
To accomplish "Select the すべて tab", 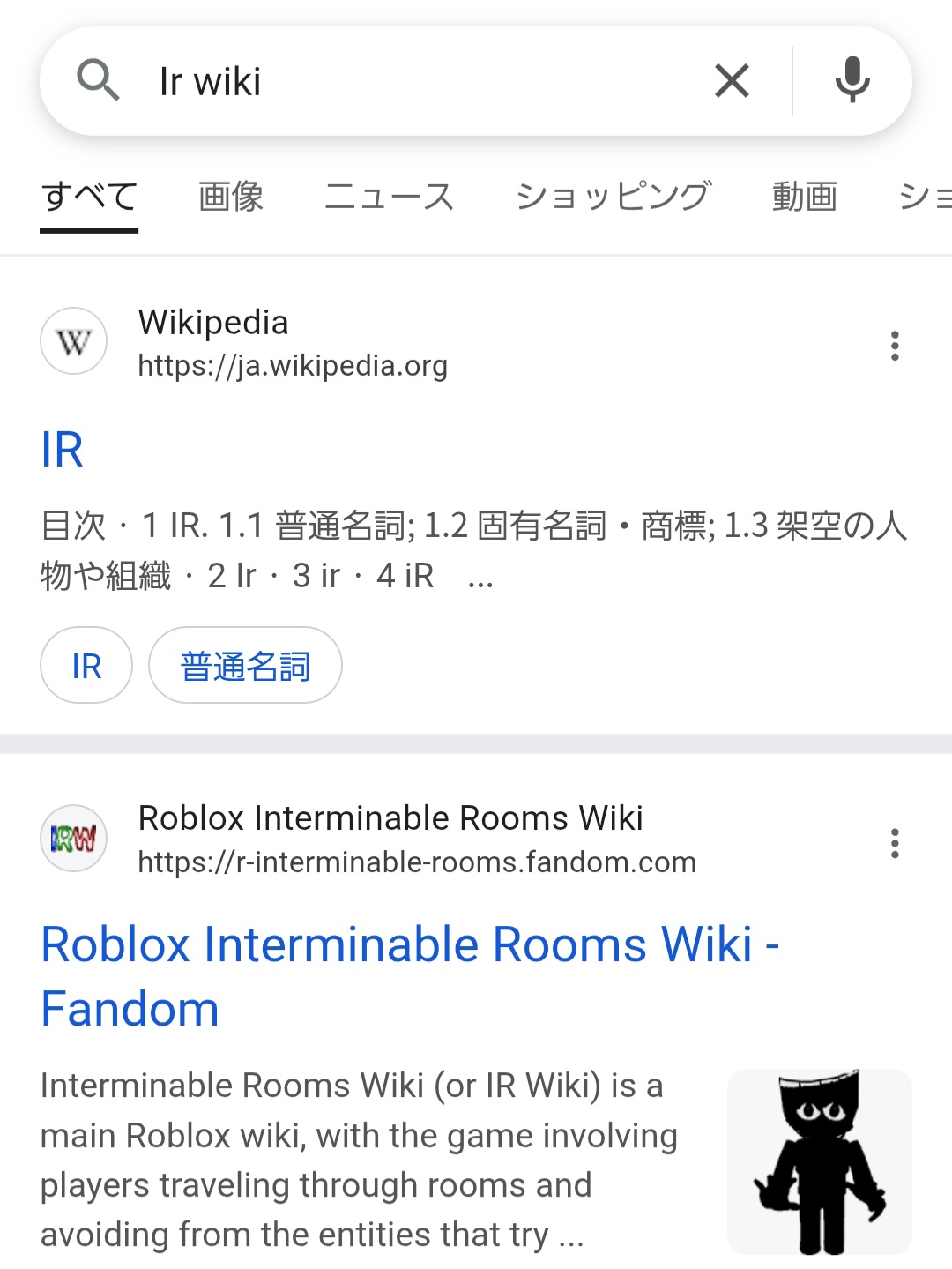I will coord(89,197).
